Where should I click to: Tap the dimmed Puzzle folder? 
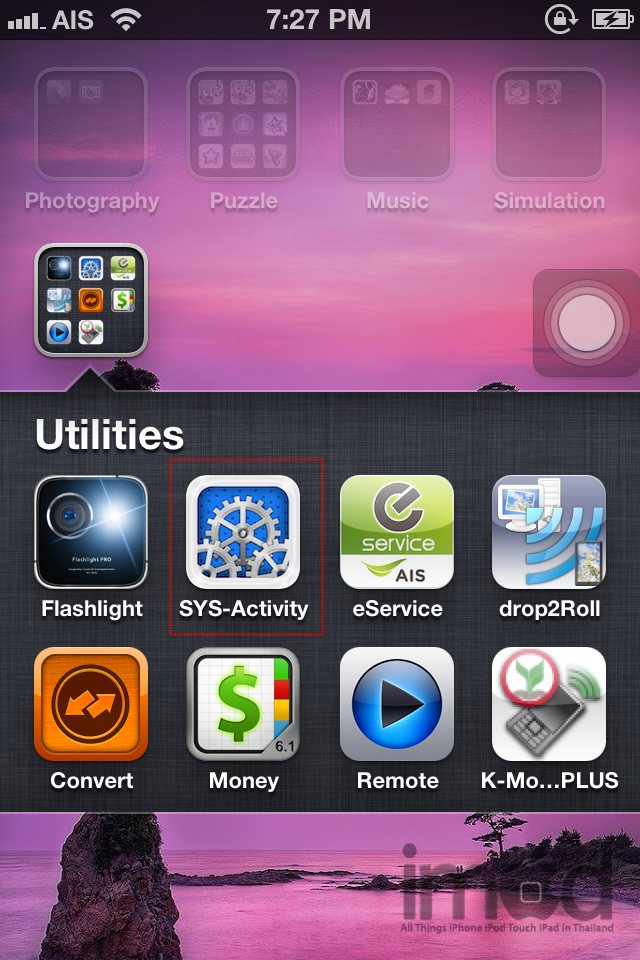tap(243, 124)
